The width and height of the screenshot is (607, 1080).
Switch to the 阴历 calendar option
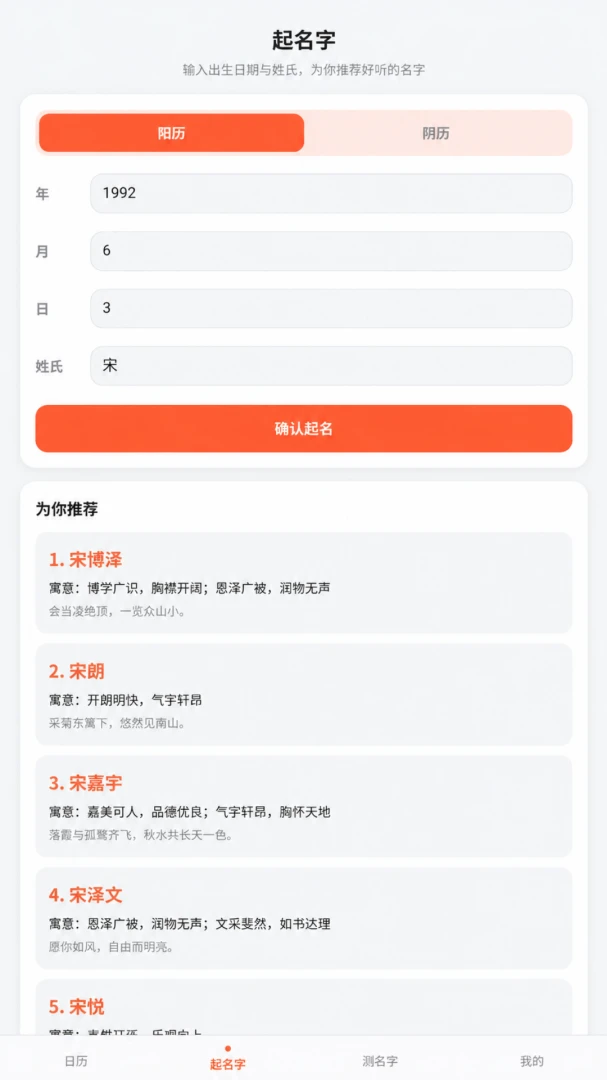click(437, 133)
